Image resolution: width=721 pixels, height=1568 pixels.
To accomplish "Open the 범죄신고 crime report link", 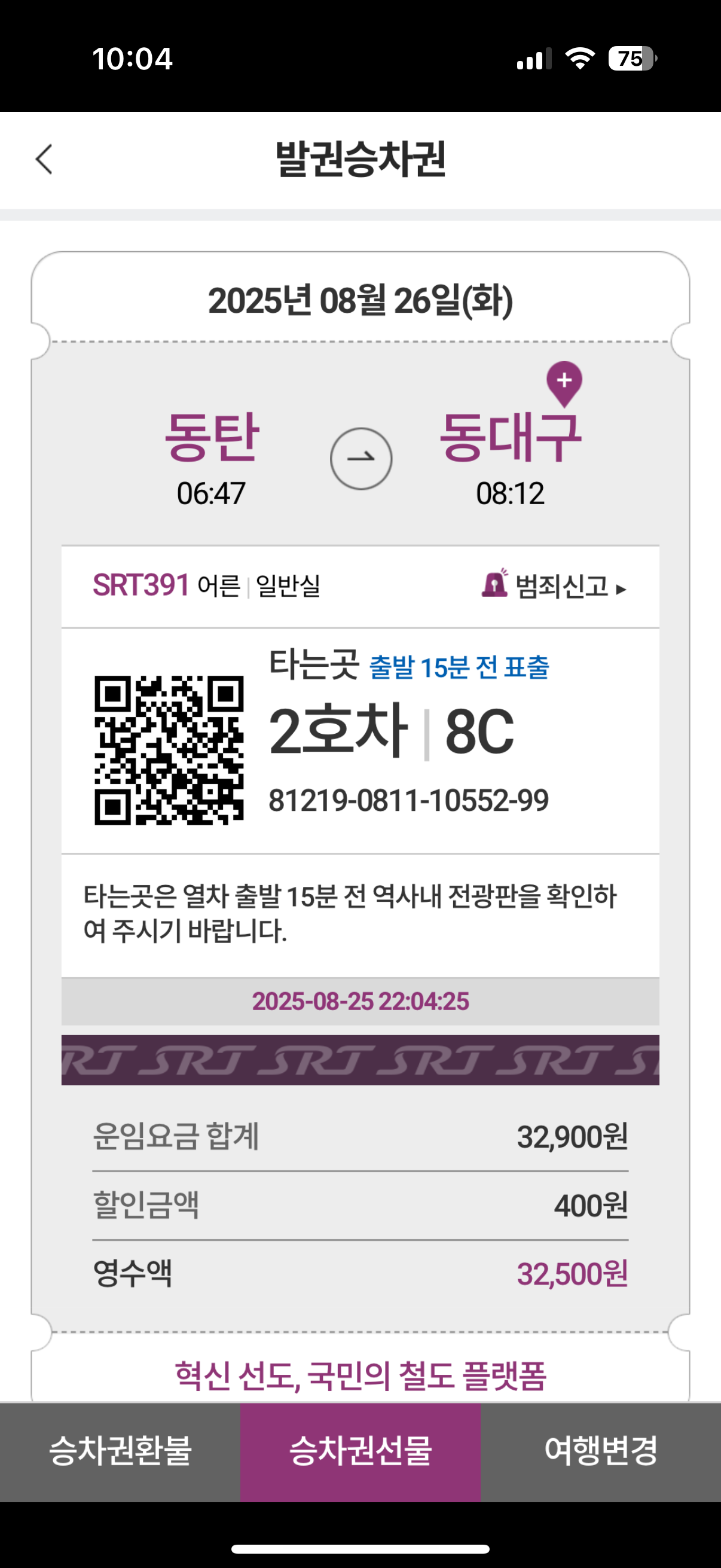I will pos(554,586).
